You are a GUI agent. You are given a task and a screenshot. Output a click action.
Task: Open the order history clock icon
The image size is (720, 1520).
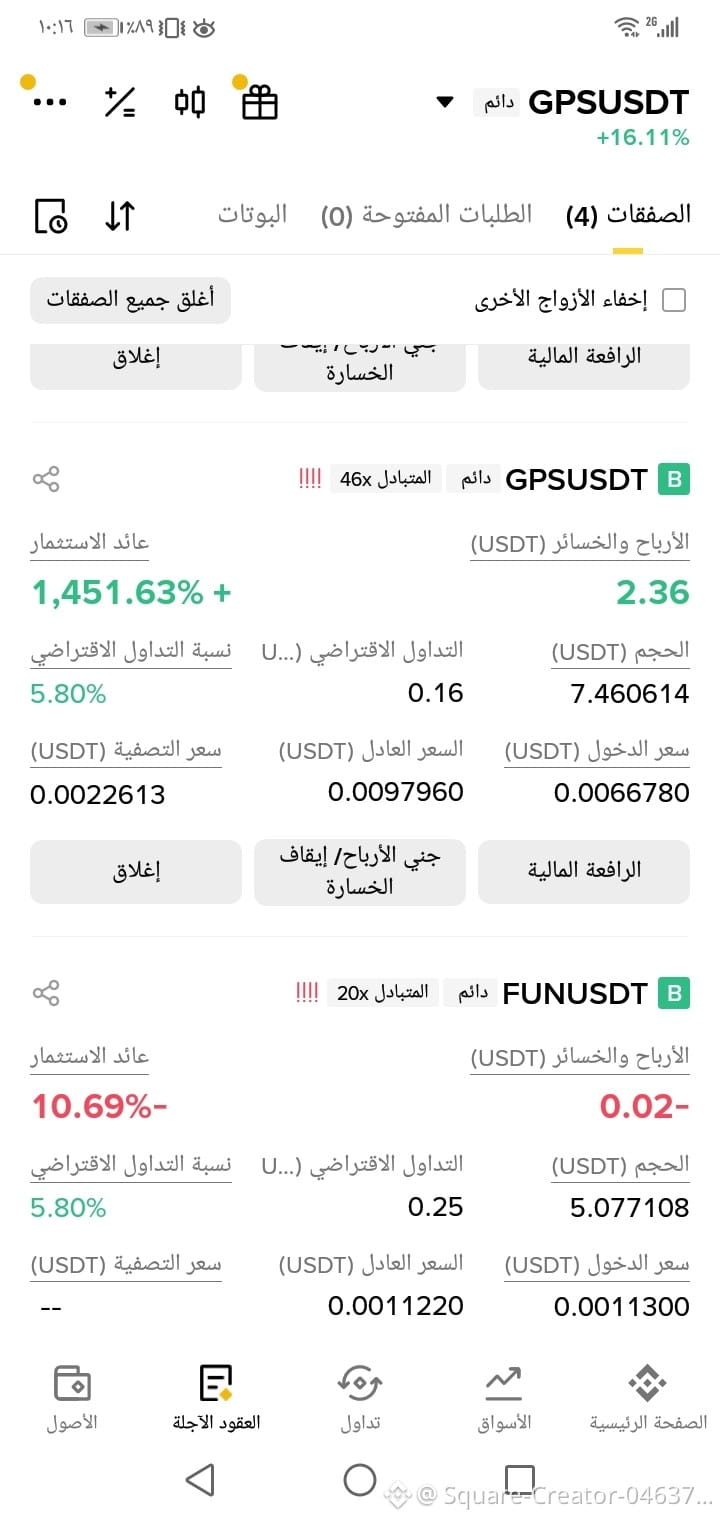point(51,216)
